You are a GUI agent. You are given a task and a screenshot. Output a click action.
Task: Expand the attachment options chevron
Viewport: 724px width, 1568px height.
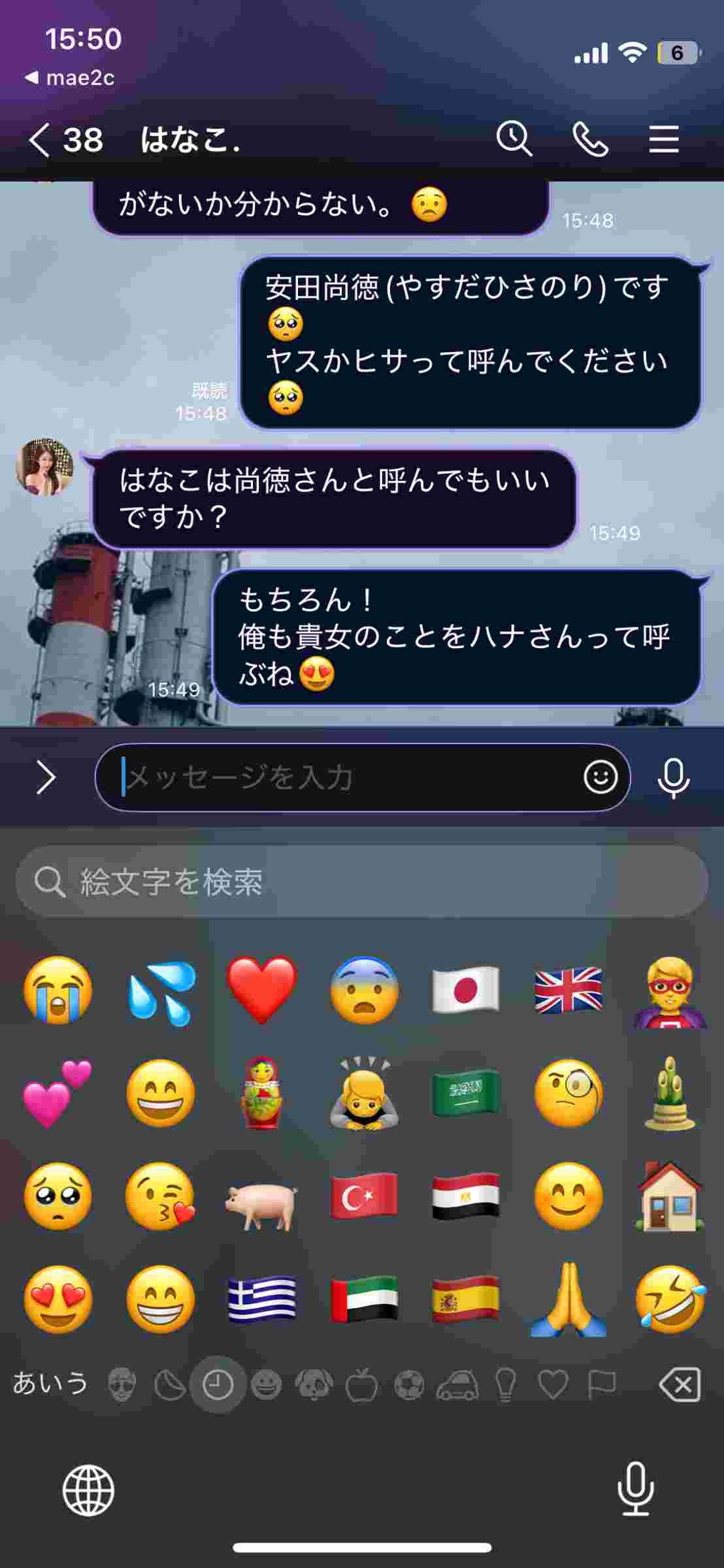point(46,777)
